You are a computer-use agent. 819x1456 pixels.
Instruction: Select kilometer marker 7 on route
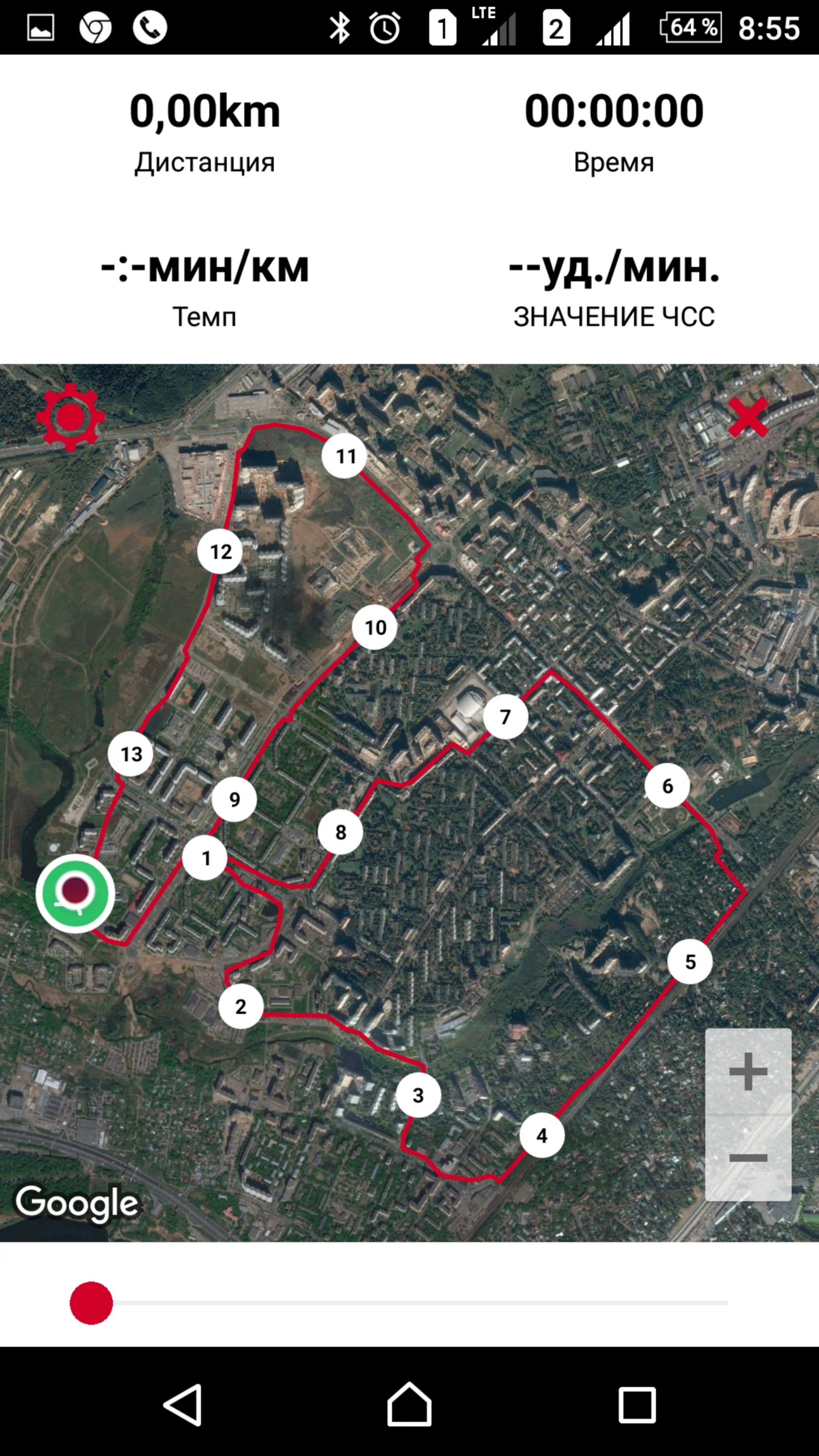pyautogui.click(x=505, y=717)
